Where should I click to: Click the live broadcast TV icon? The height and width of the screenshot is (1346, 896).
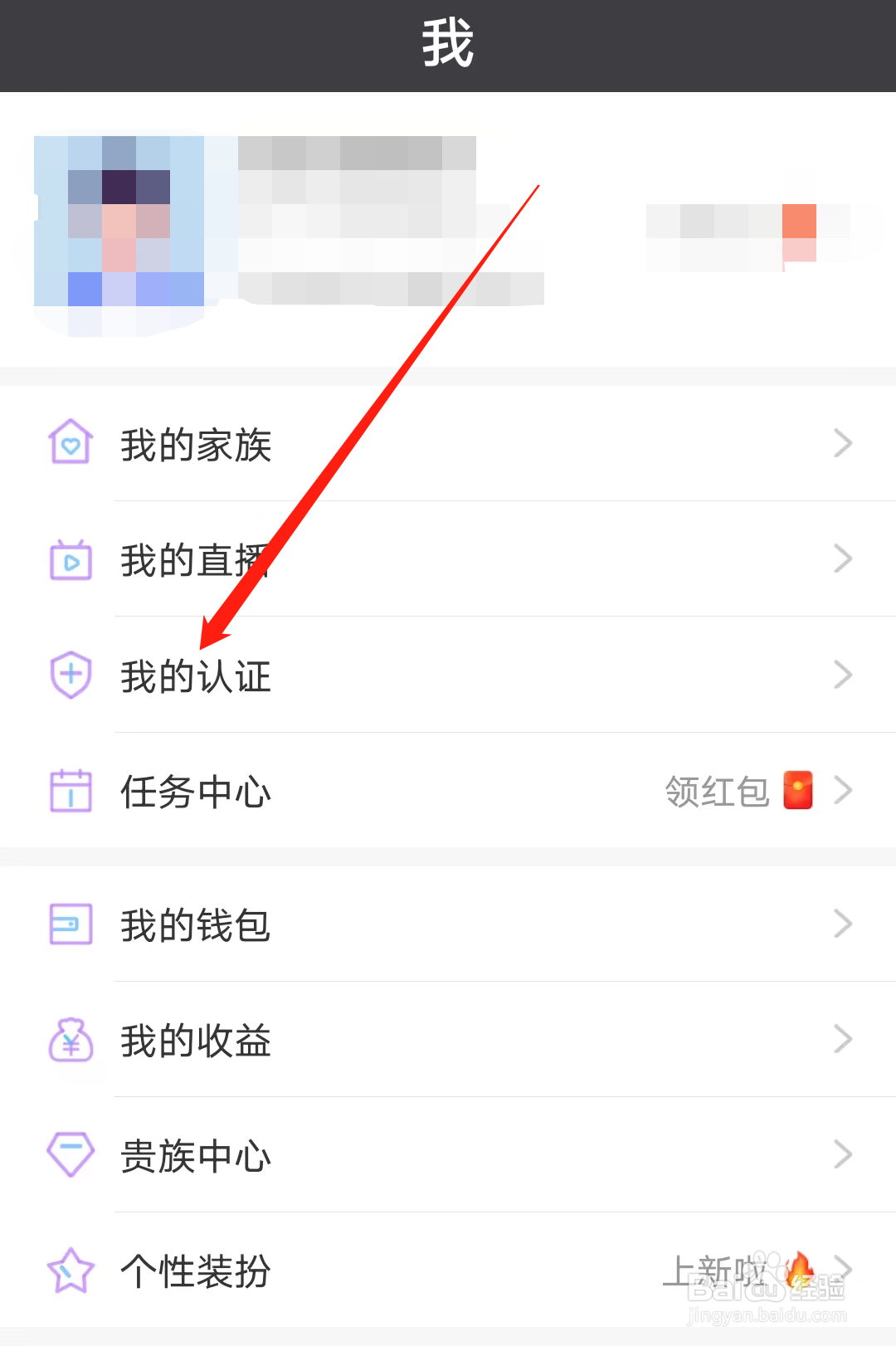[71, 560]
